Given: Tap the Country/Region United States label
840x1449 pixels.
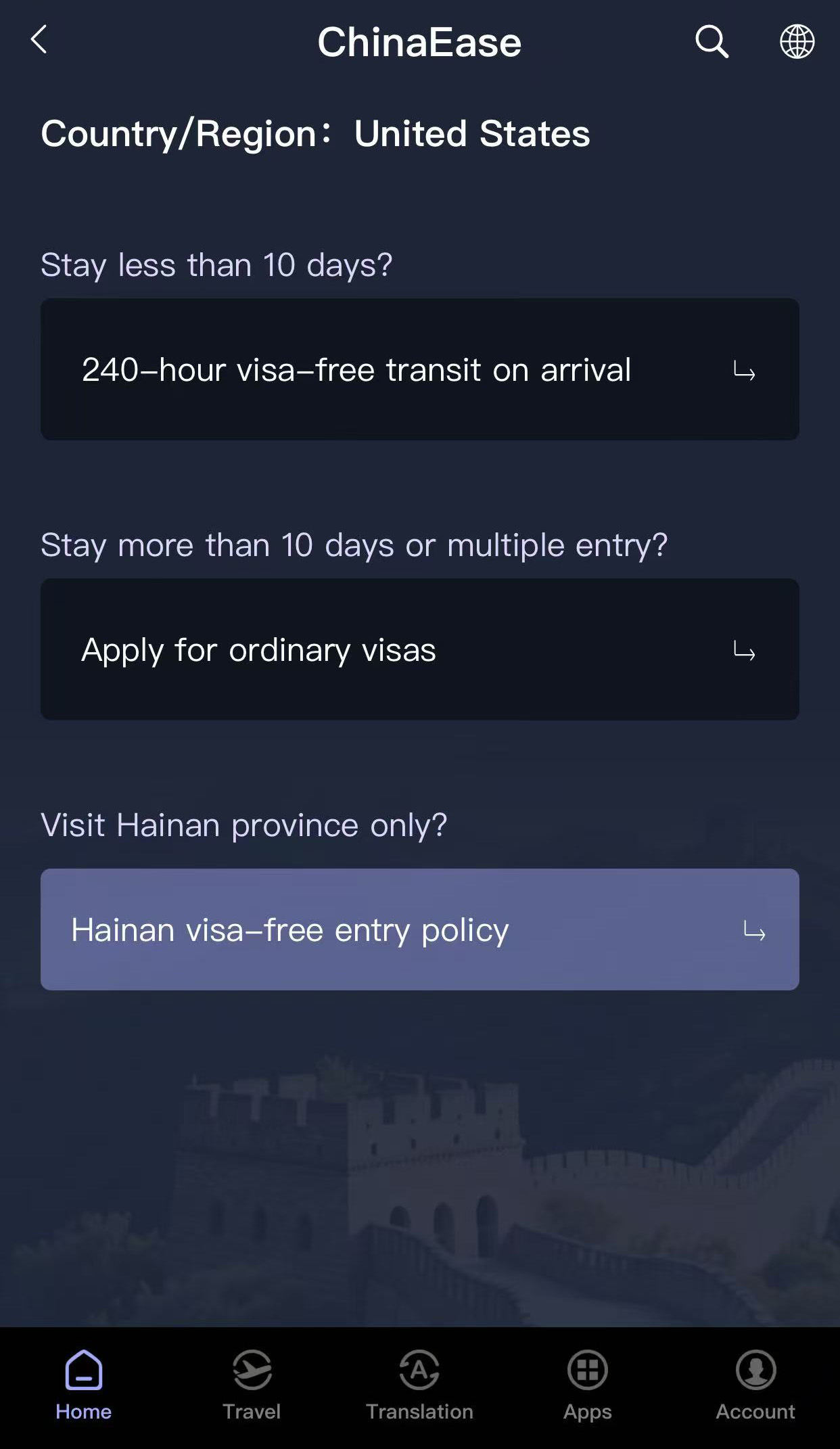Looking at the screenshot, I should pyautogui.click(x=315, y=133).
